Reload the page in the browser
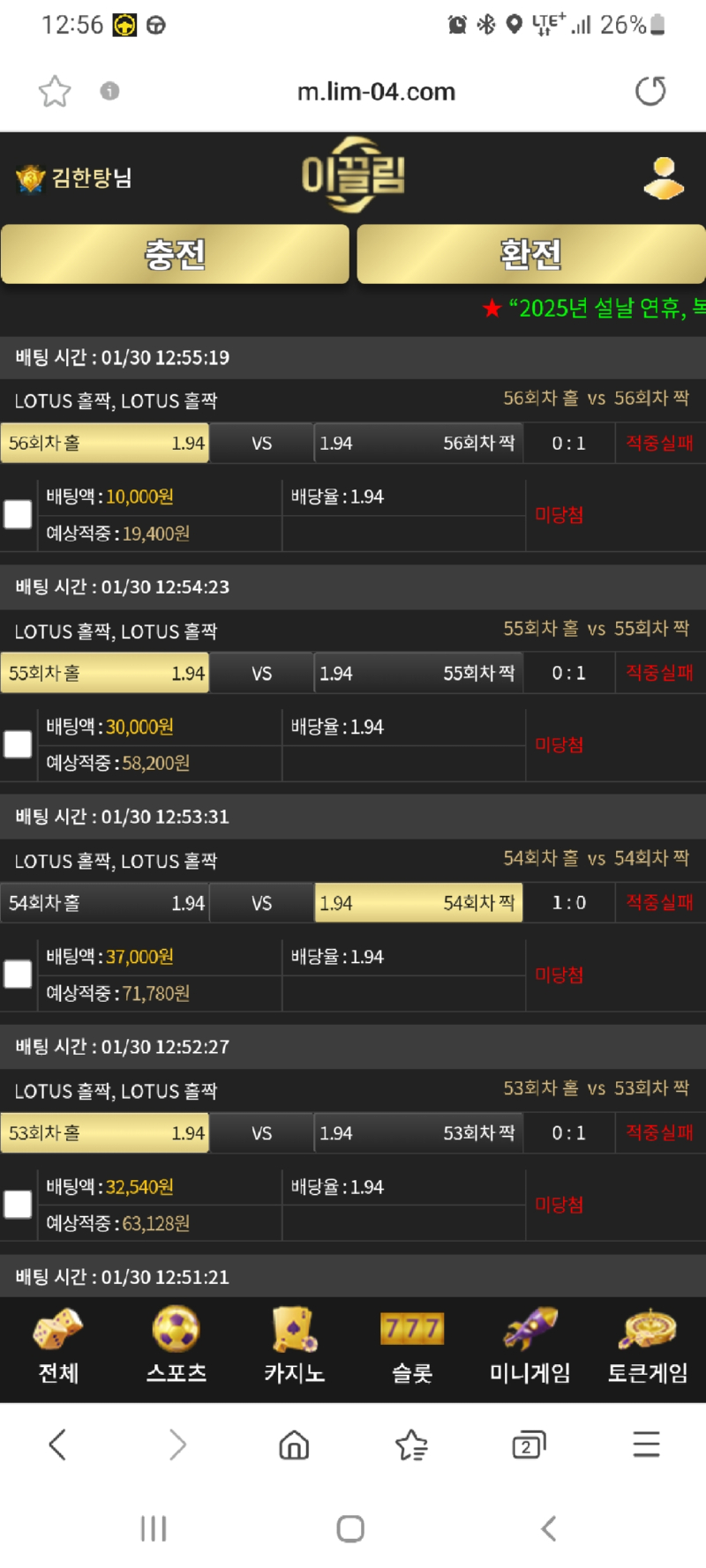Screen dimensions: 706x1568 coord(650,91)
